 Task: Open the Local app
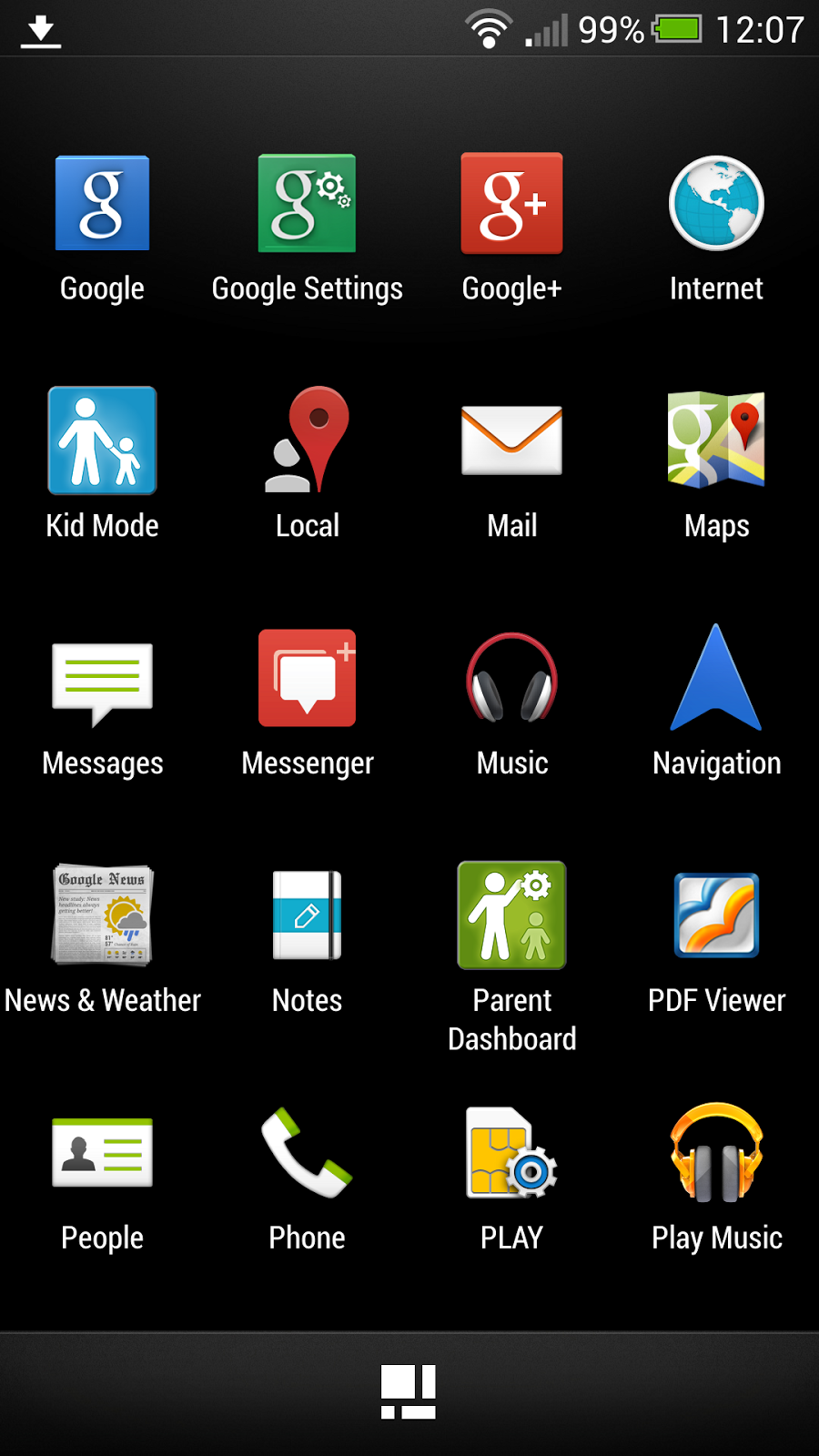click(x=307, y=441)
